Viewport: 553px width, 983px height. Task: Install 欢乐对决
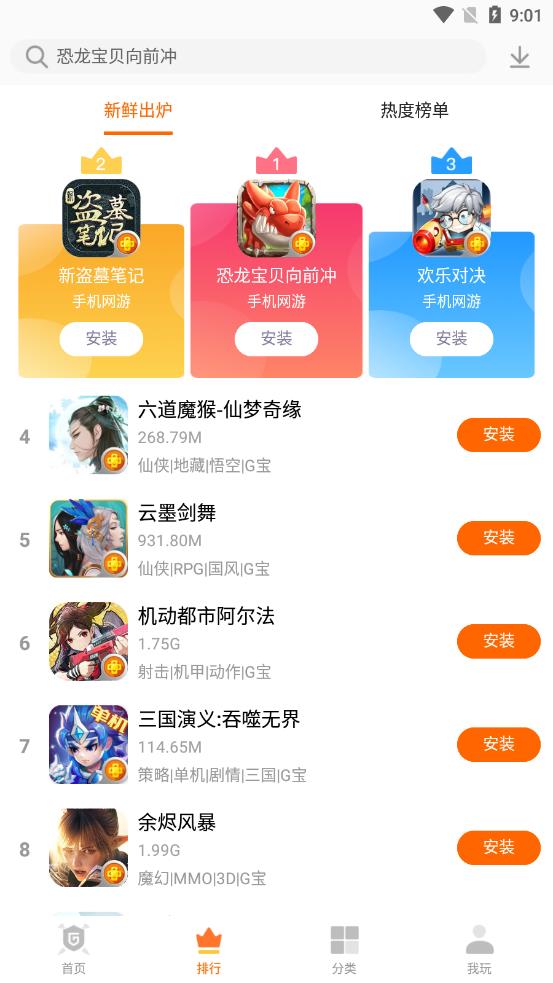(x=451, y=339)
